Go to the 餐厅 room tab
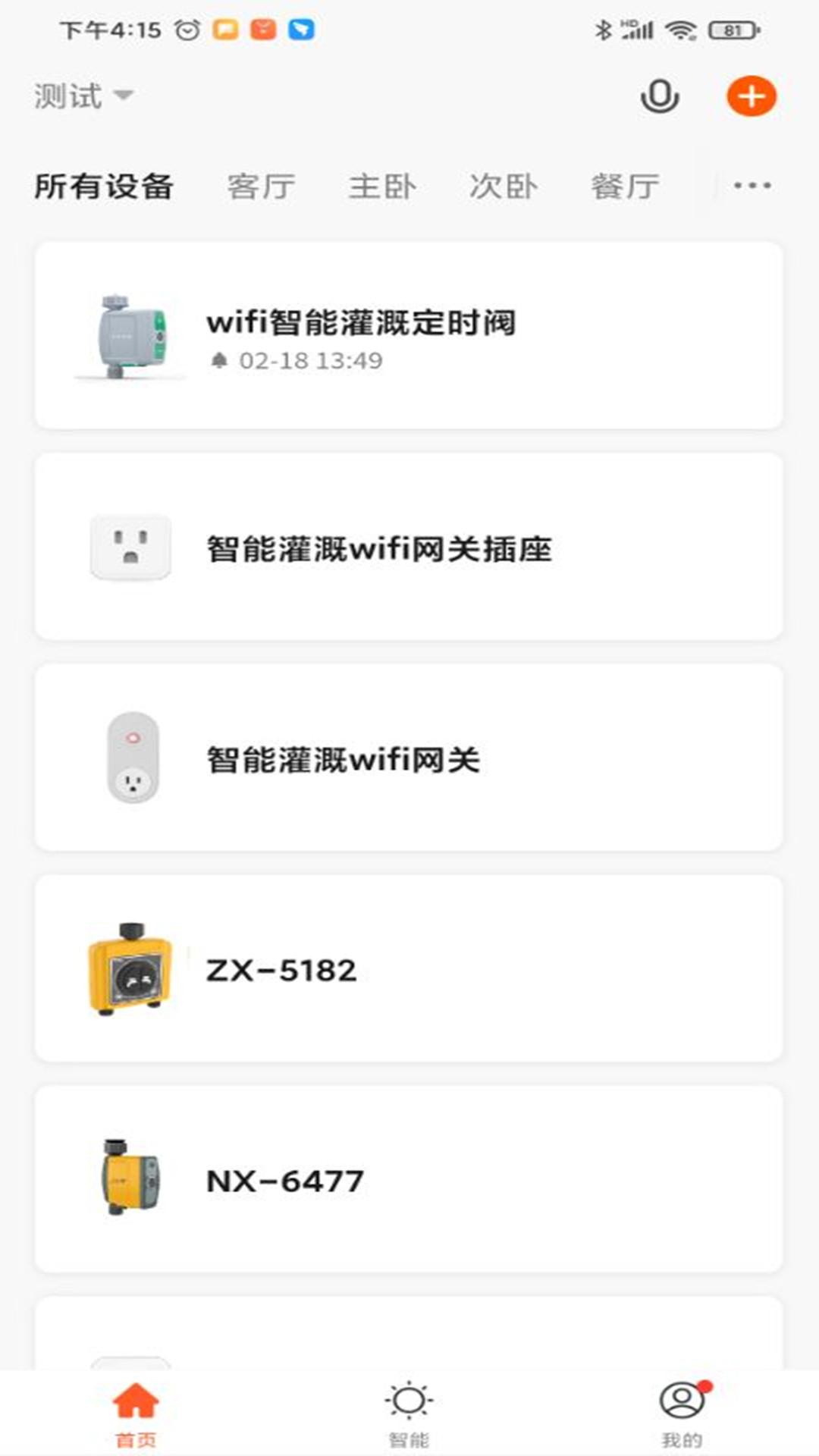Viewport: 819px width, 1456px height. 625,187
